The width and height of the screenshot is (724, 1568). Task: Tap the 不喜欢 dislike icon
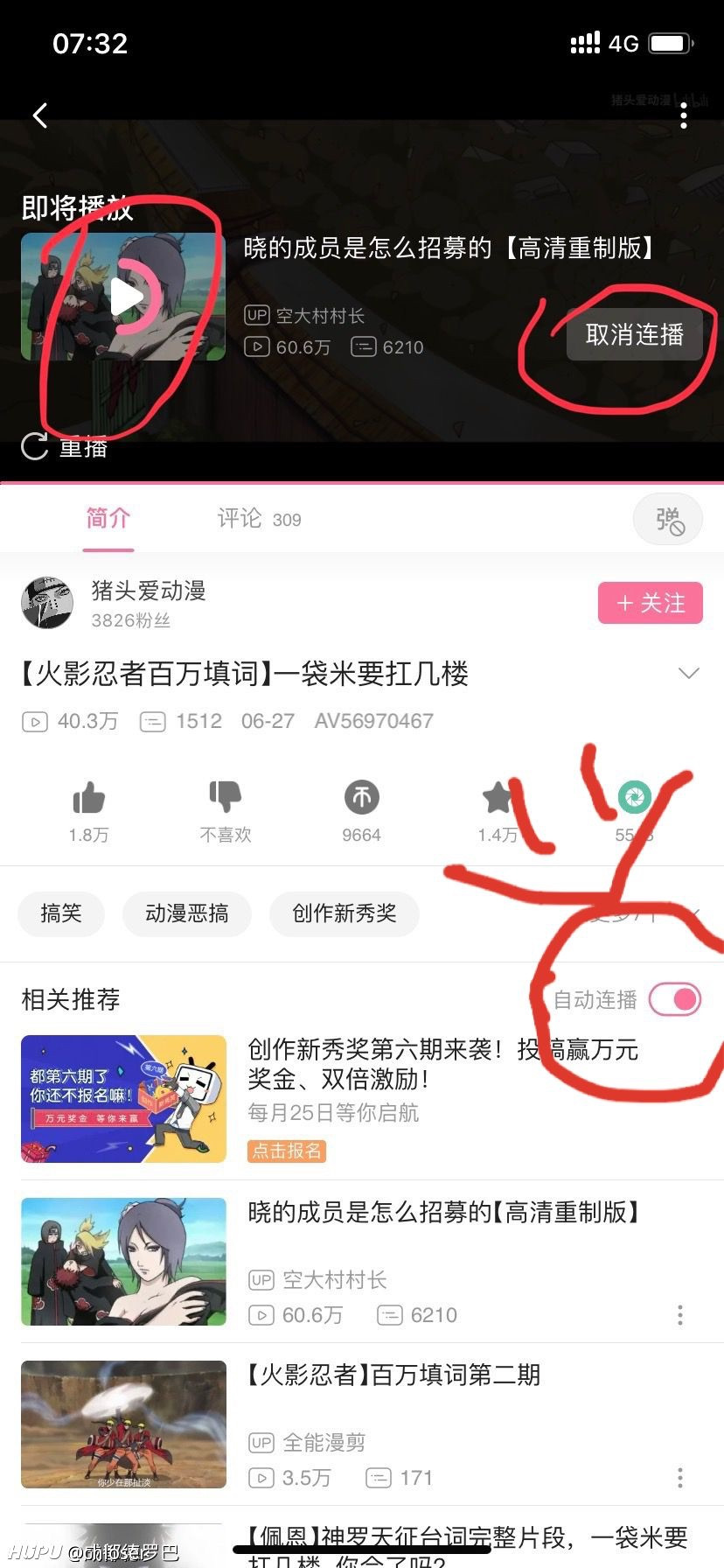click(225, 798)
